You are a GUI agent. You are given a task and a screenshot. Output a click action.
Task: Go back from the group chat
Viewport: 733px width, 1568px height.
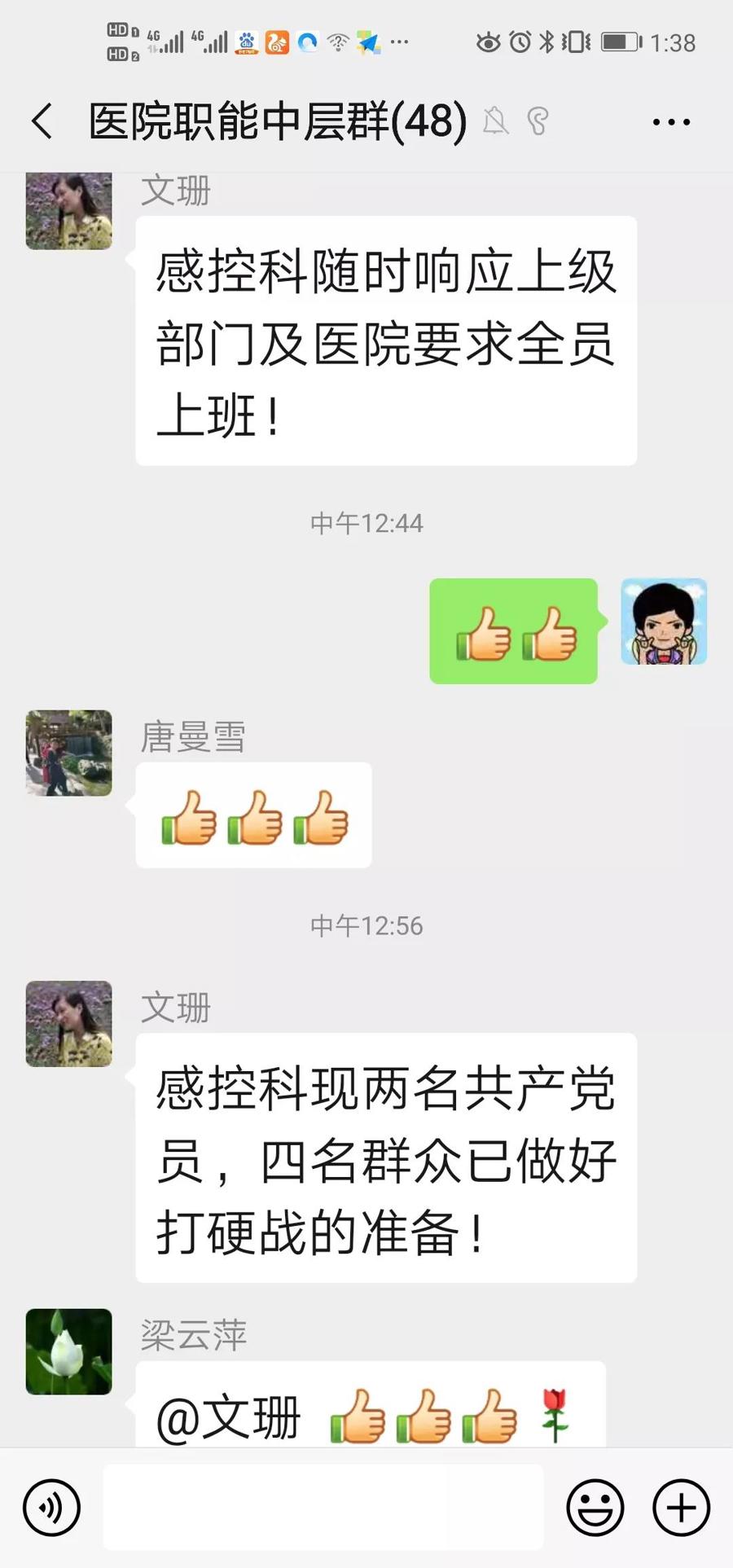coord(42,122)
